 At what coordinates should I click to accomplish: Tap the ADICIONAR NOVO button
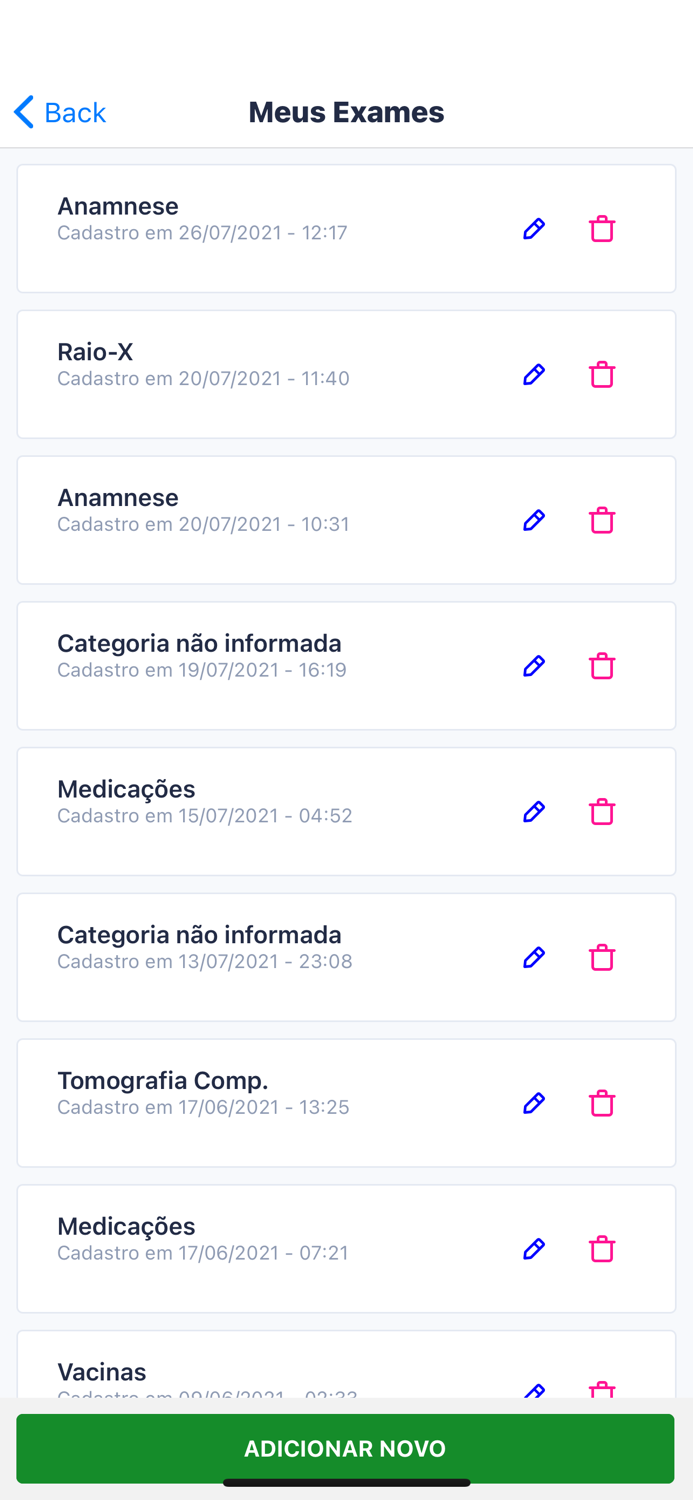tap(345, 1448)
